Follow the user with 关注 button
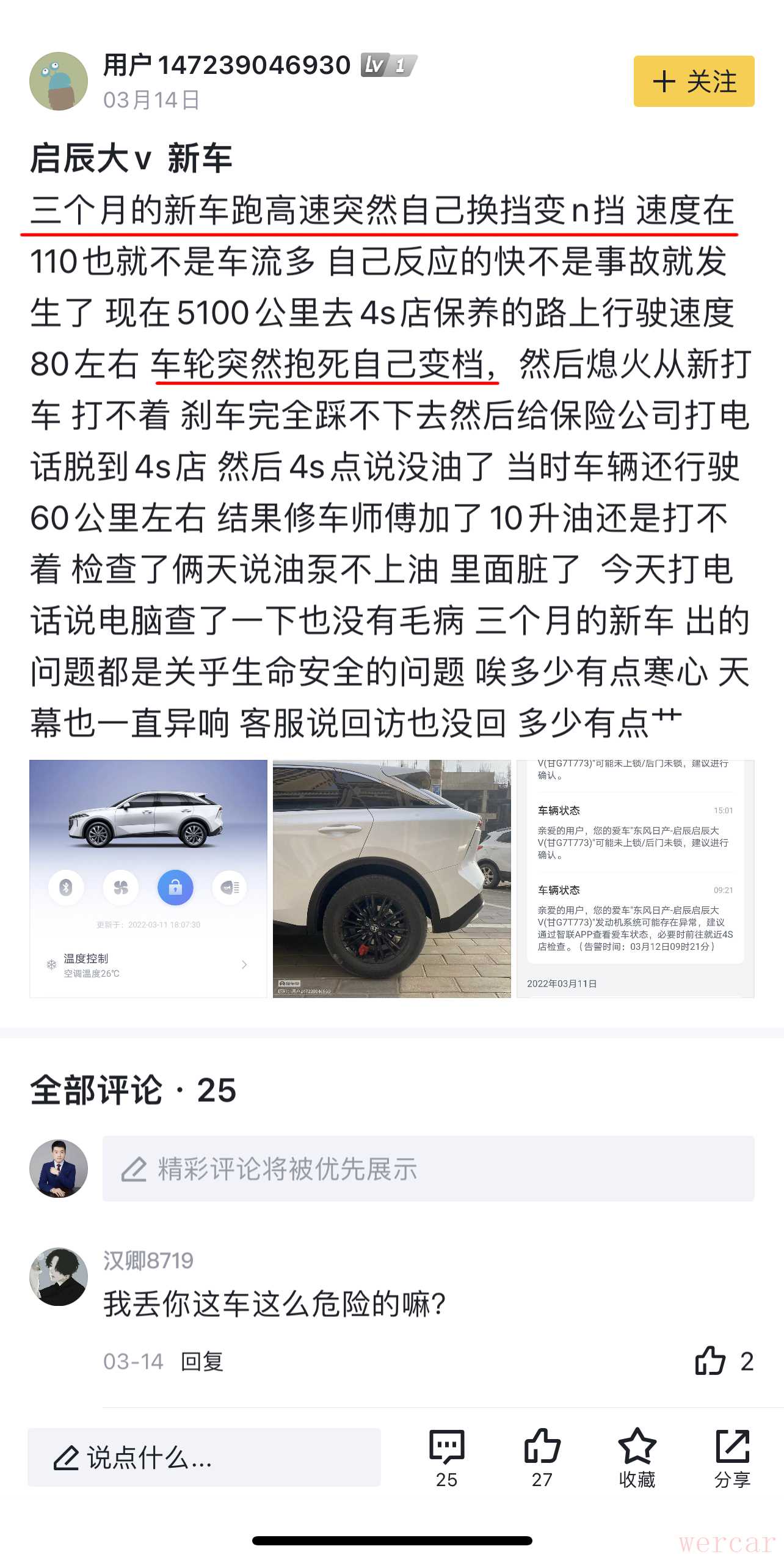This screenshot has height=1560, width=784. coord(694,81)
